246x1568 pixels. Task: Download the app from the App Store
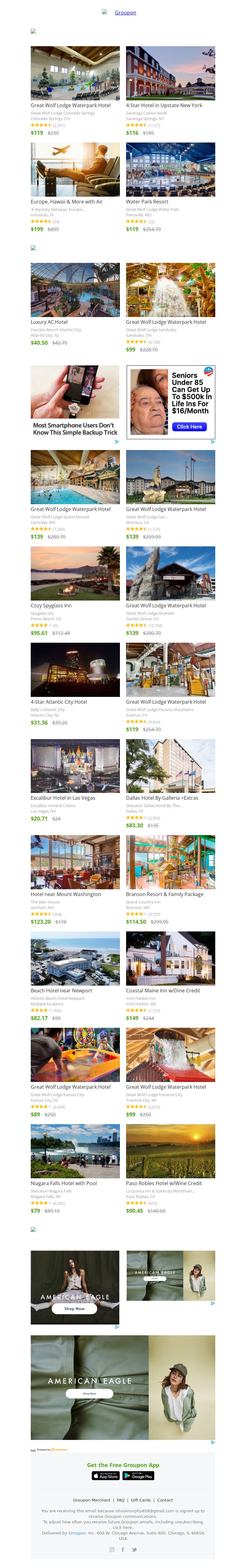tap(106, 1475)
